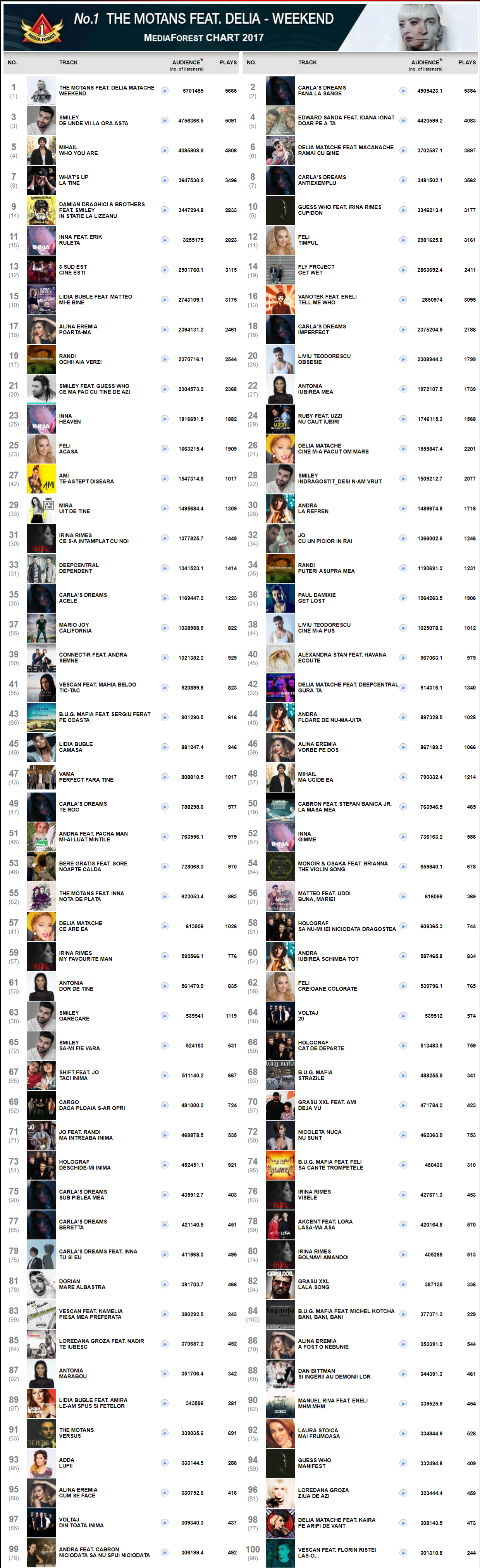The image size is (480, 1568).
Task: Play Dan Bittman Si Ingerii Au Demonii Lor
Action: [x=403, y=1374]
